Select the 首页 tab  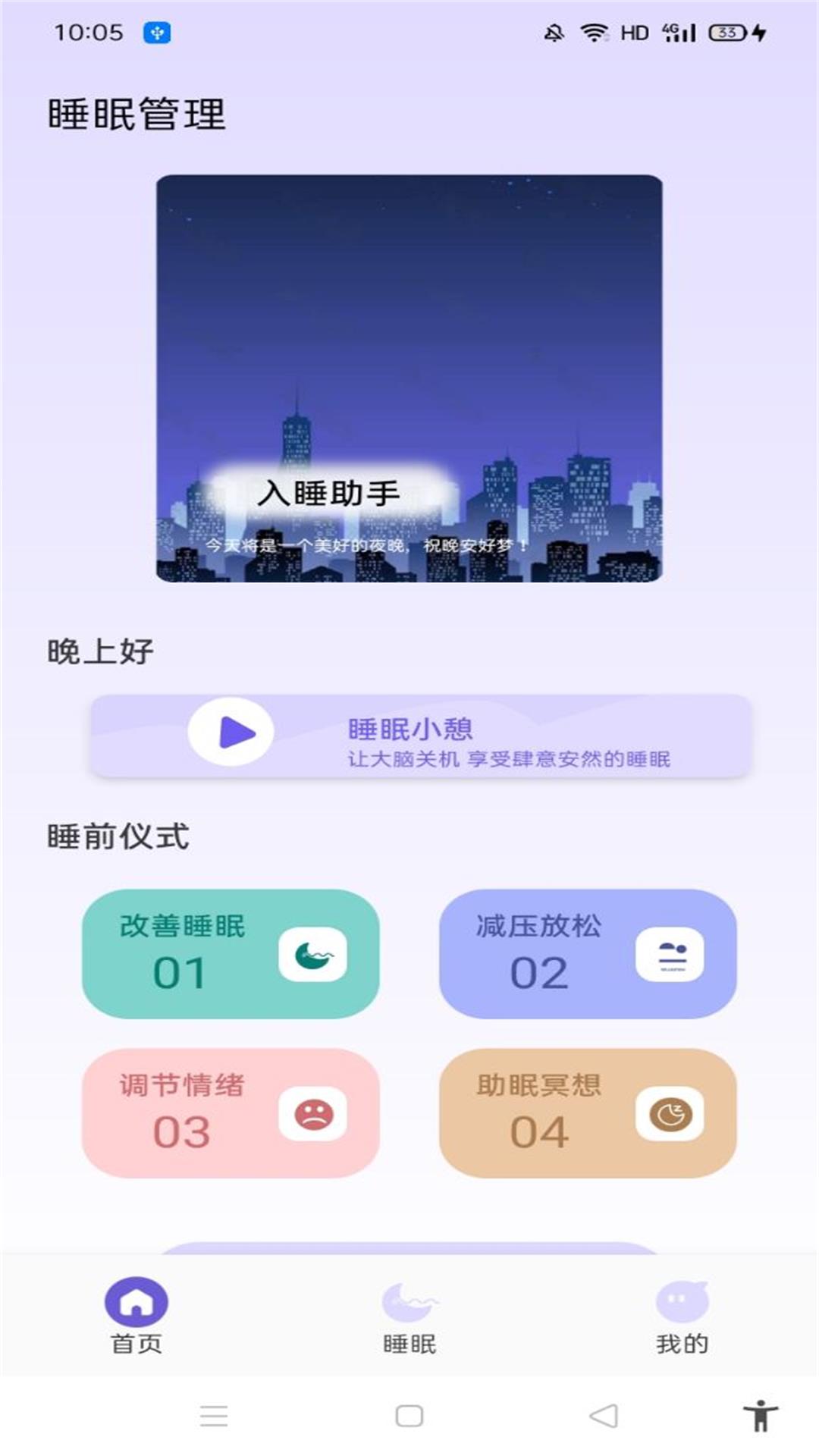pos(136,1317)
